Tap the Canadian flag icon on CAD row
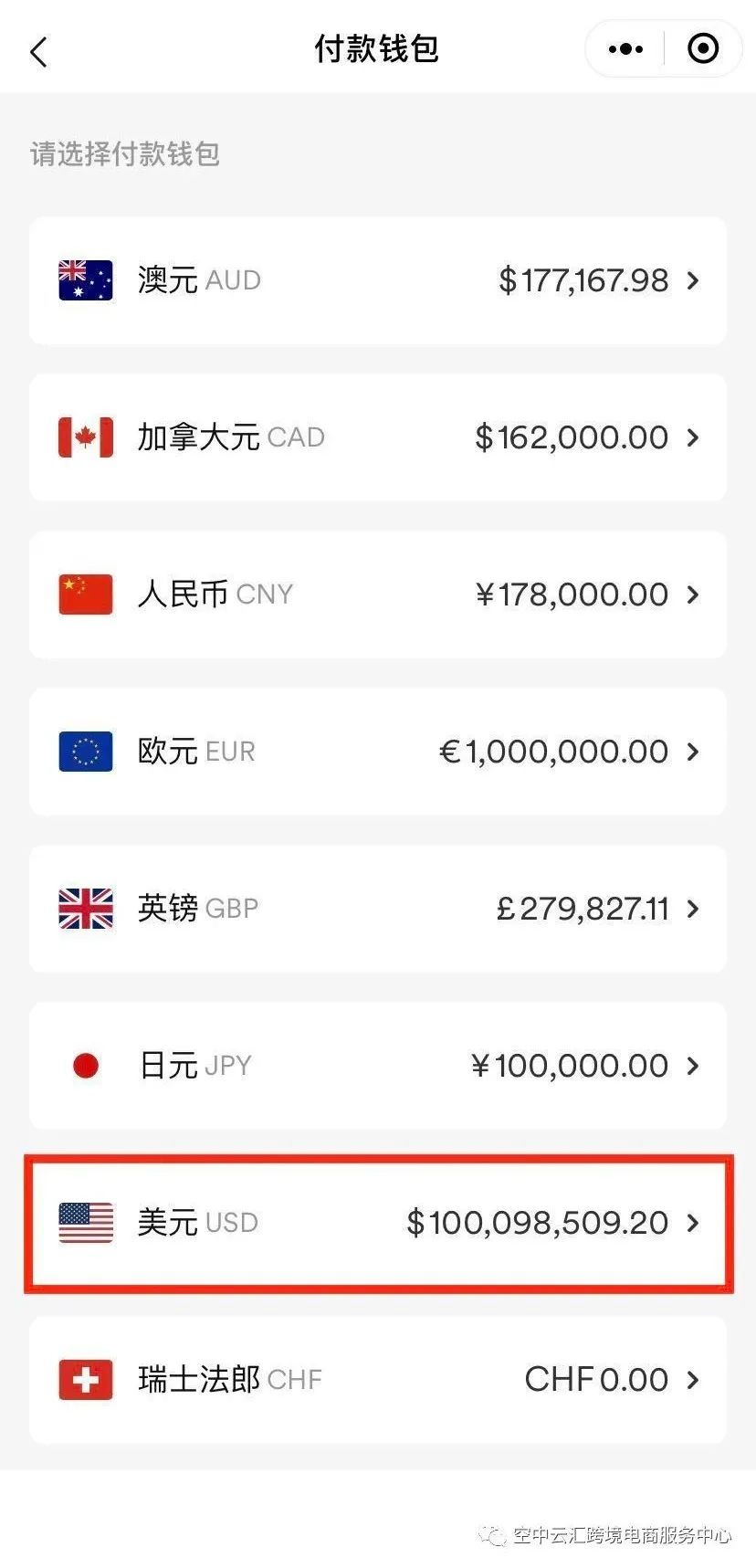Screen dimensions: 756x1568 coord(85,437)
